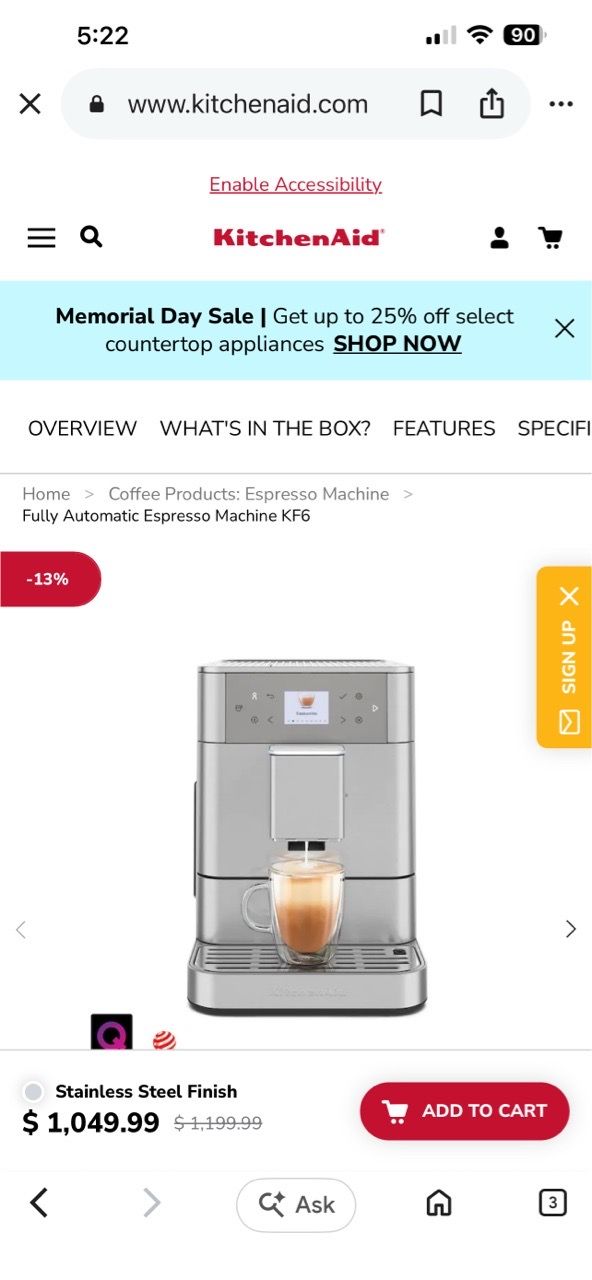Image resolution: width=592 pixels, height=1280 pixels.
Task: Close the browser page with the X
Action: [30, 104]
